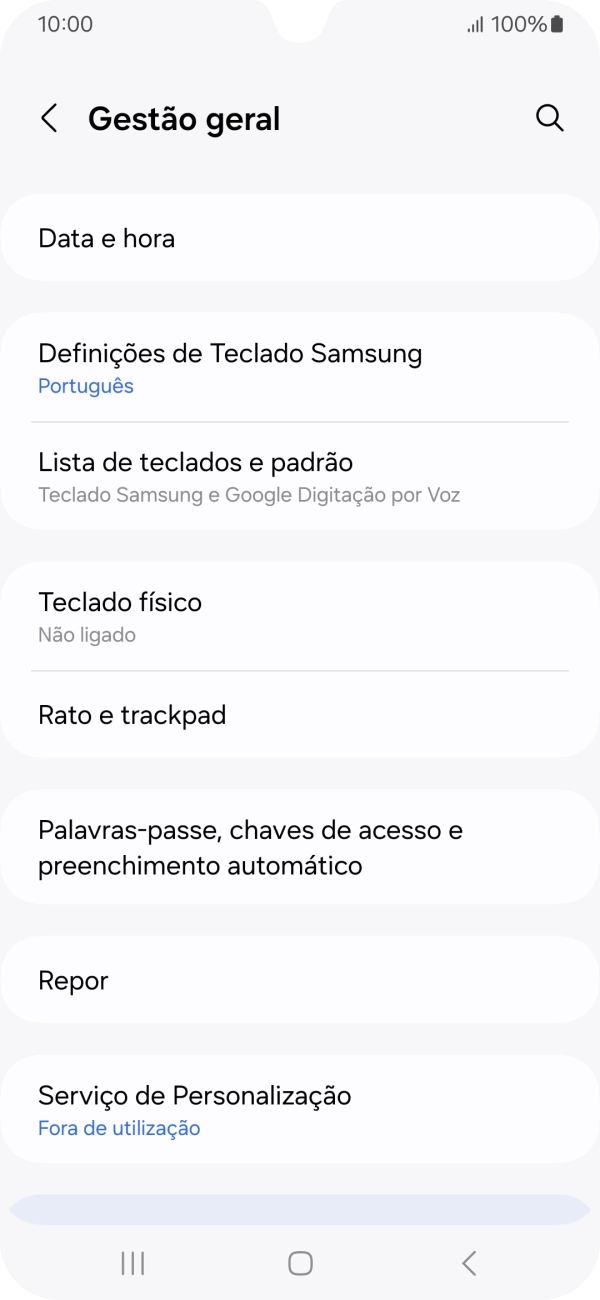
Task: Open Data e hora settings
Action: point(300,238)
